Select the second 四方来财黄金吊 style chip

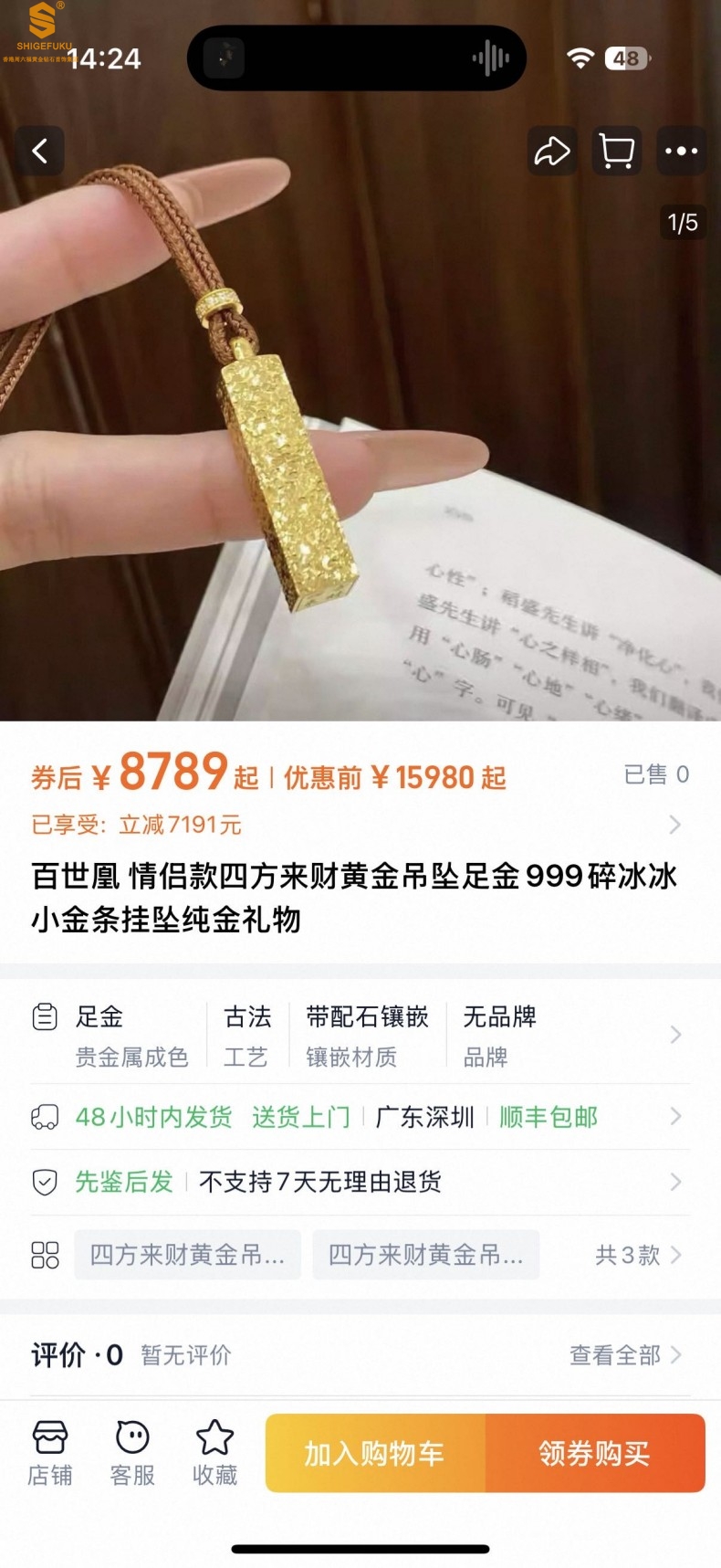[425, 1255]
